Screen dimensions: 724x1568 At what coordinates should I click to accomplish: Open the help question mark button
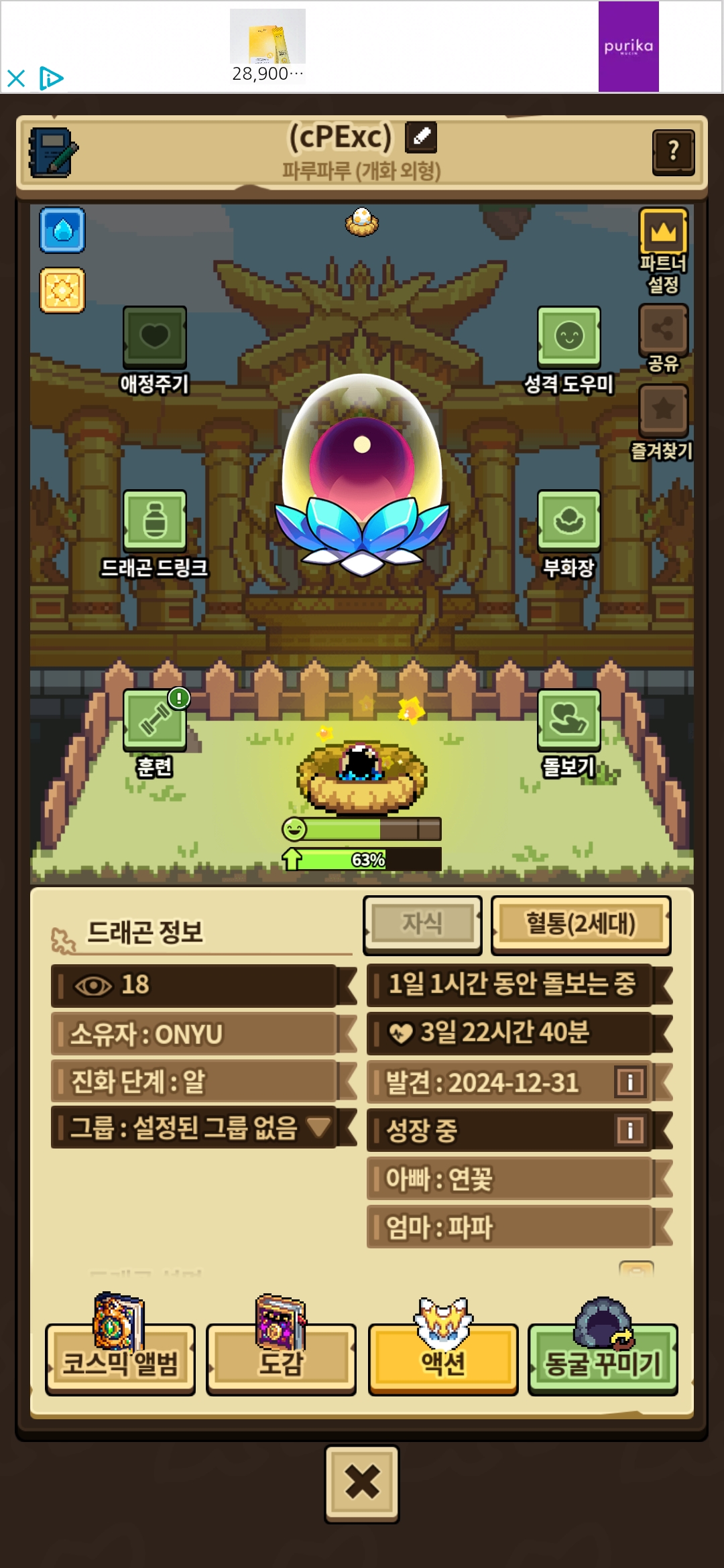(x=673, y=151)
